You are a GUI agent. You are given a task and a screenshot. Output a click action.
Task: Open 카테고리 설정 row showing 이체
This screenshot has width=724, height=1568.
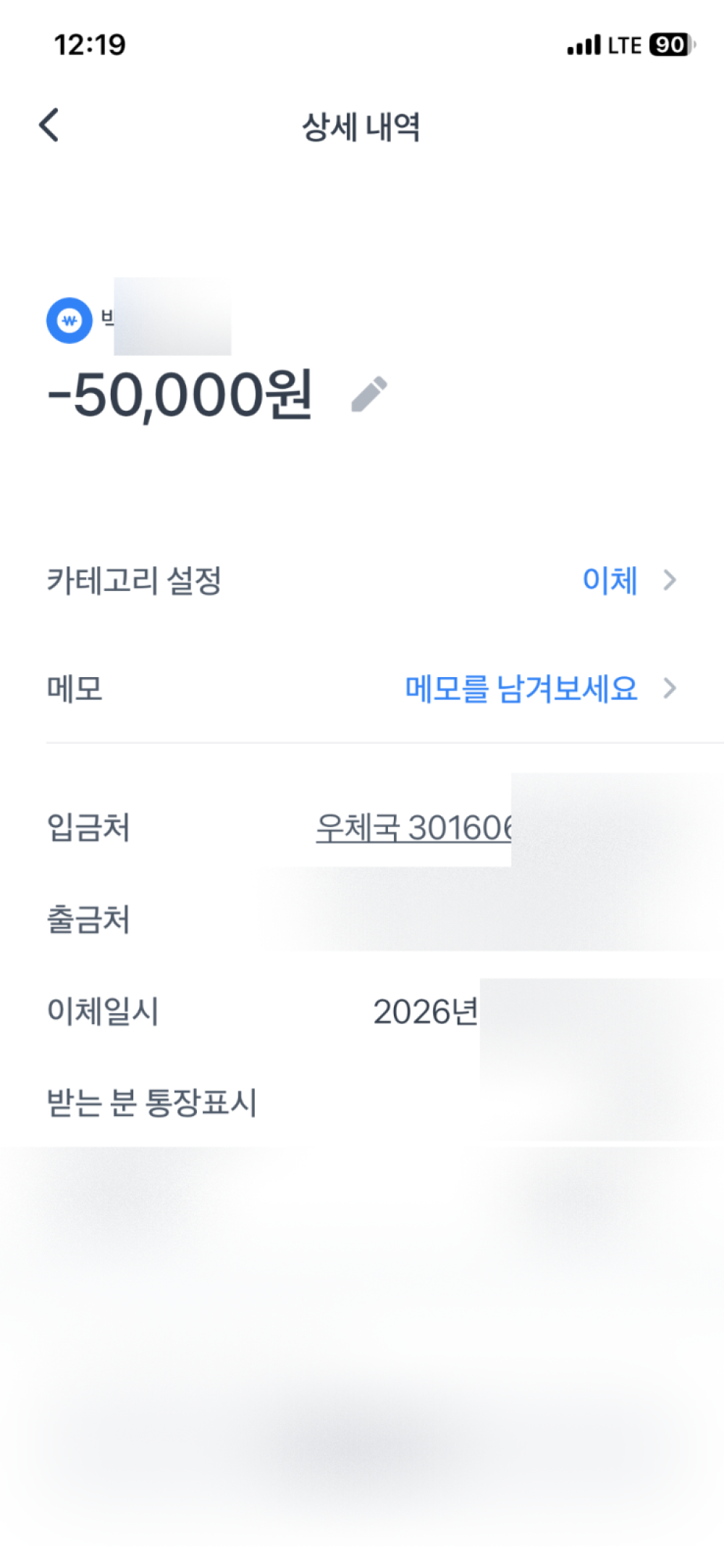coord(610,580)
